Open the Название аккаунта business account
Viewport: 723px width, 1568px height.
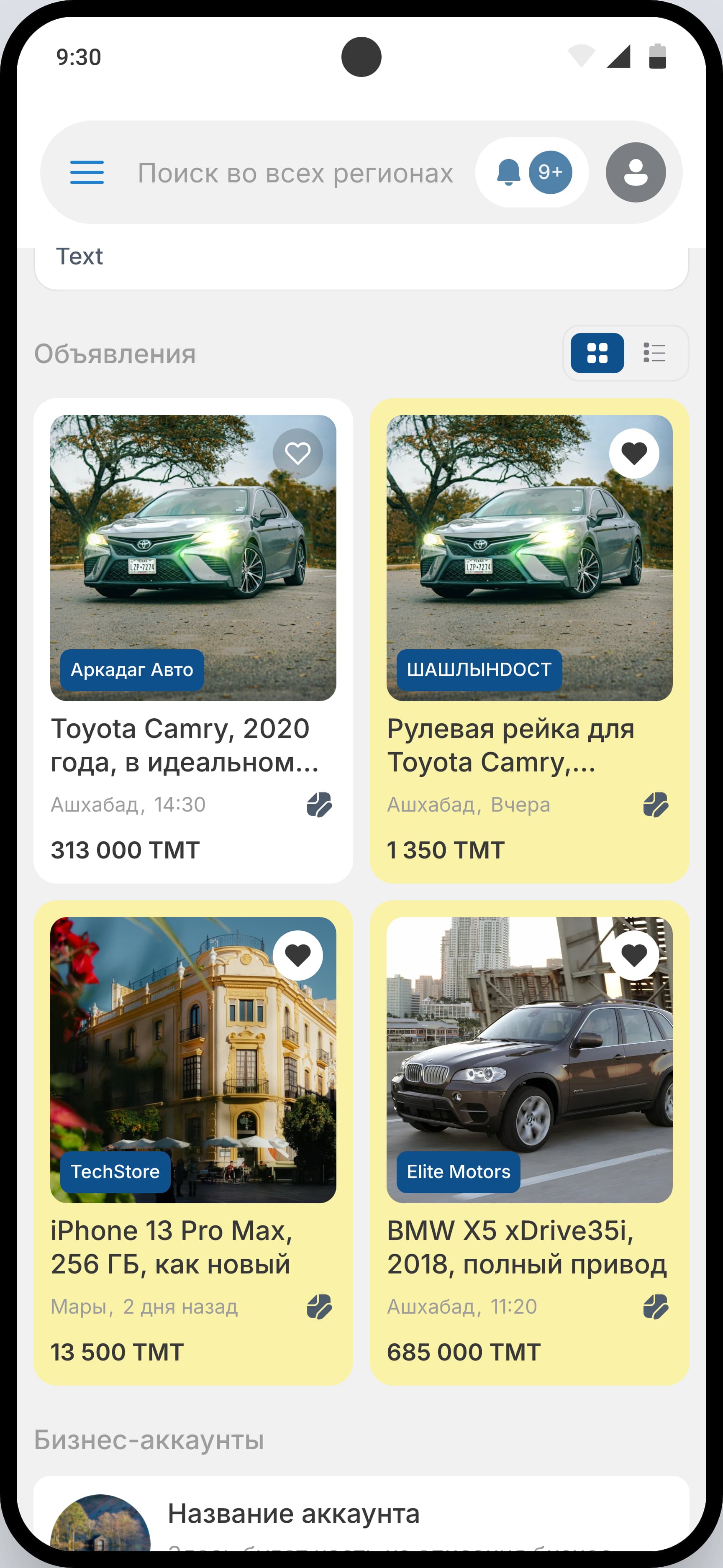361,1513
